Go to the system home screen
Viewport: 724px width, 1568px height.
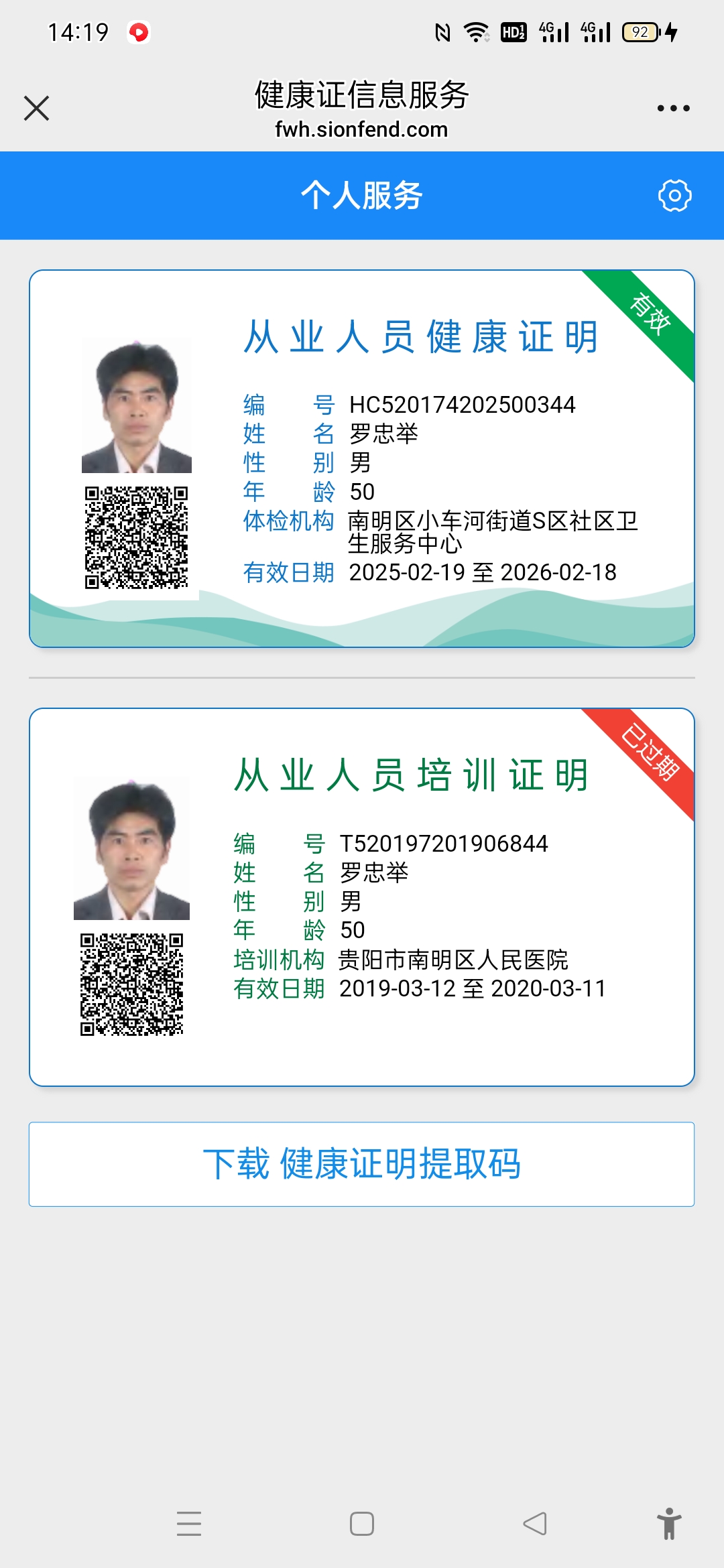(x=362, y=1524)
